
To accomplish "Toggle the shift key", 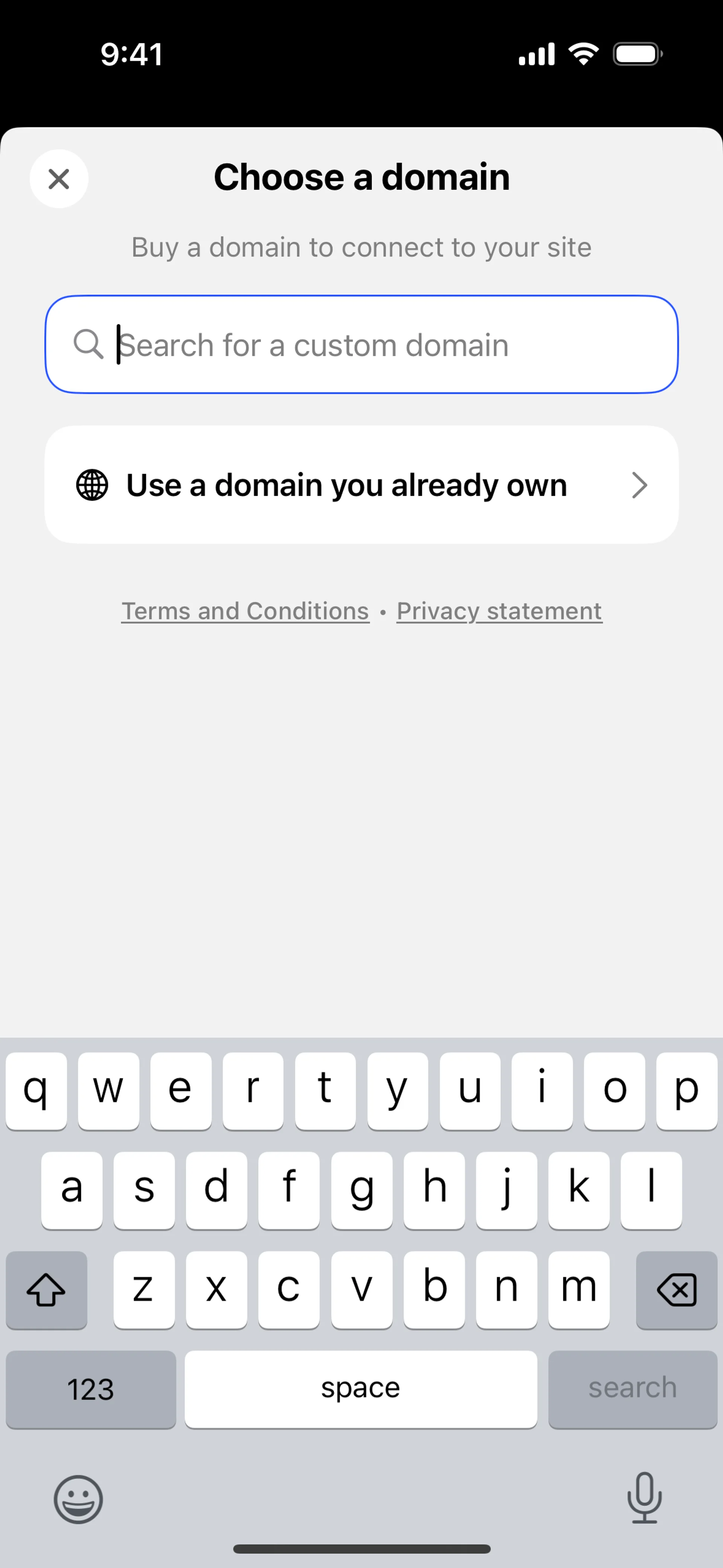I will 46,1289.
